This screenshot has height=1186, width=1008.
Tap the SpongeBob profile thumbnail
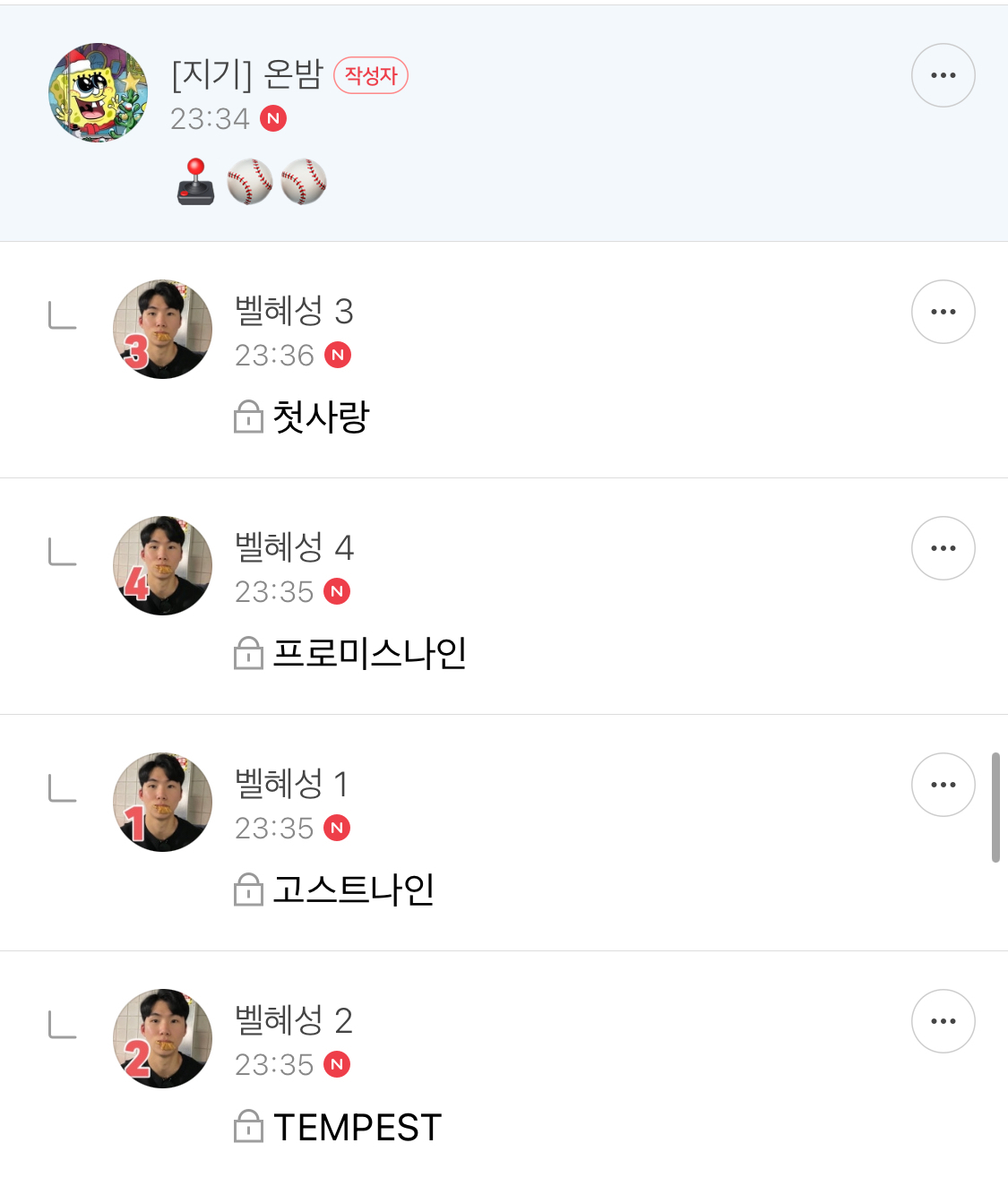[99, 92]
